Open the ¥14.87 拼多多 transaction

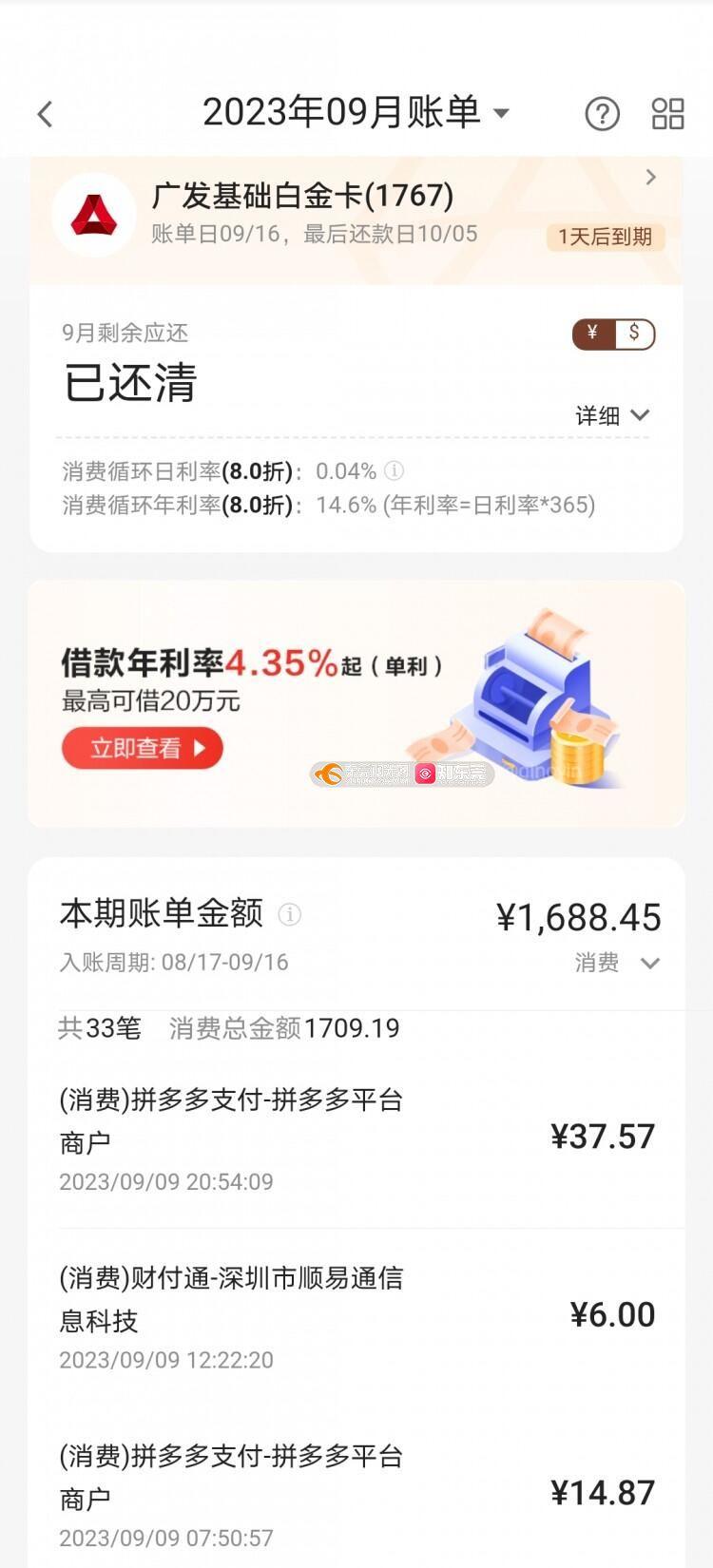point(356,1494)
